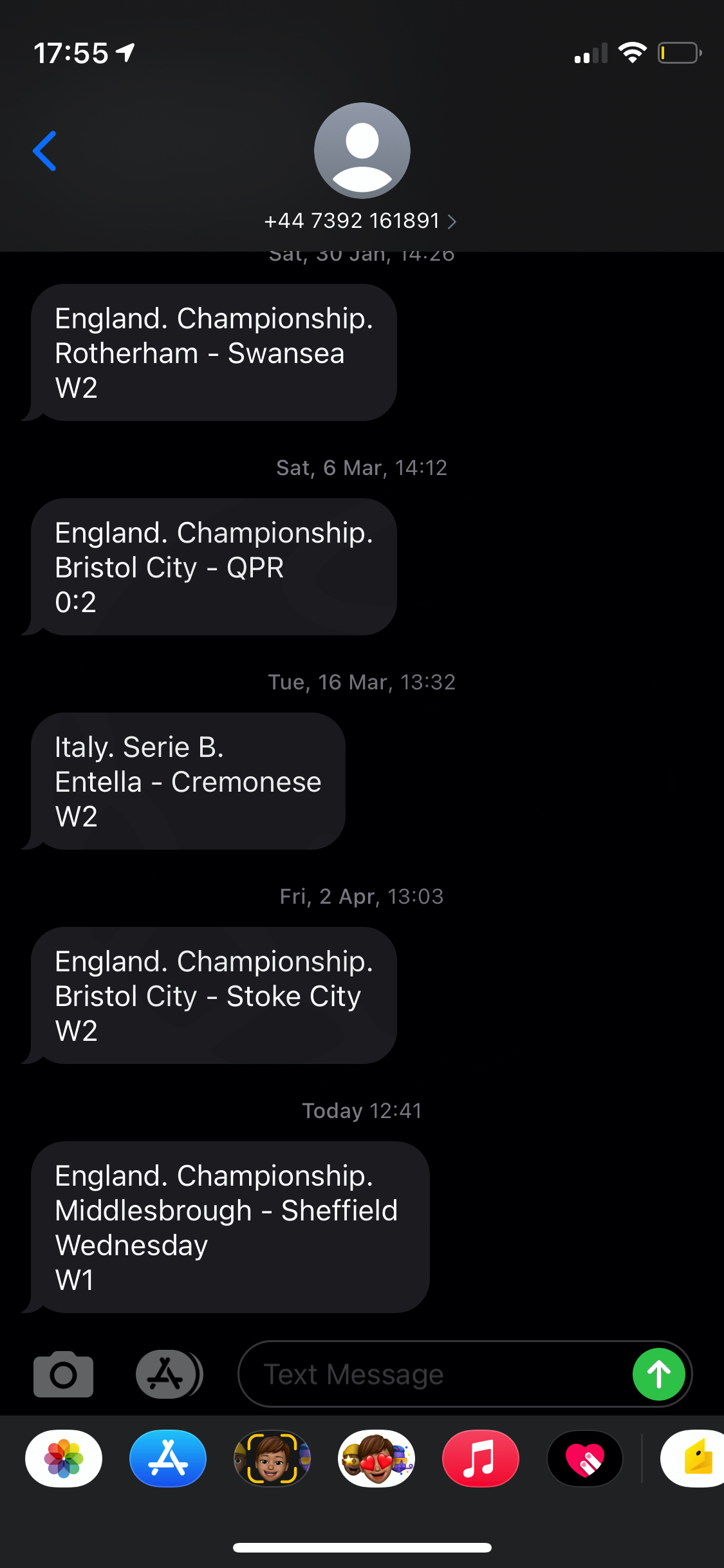Open the Music iMessage app
This screenshot has height=1568, width=724.
click(x=481, y=1459)
